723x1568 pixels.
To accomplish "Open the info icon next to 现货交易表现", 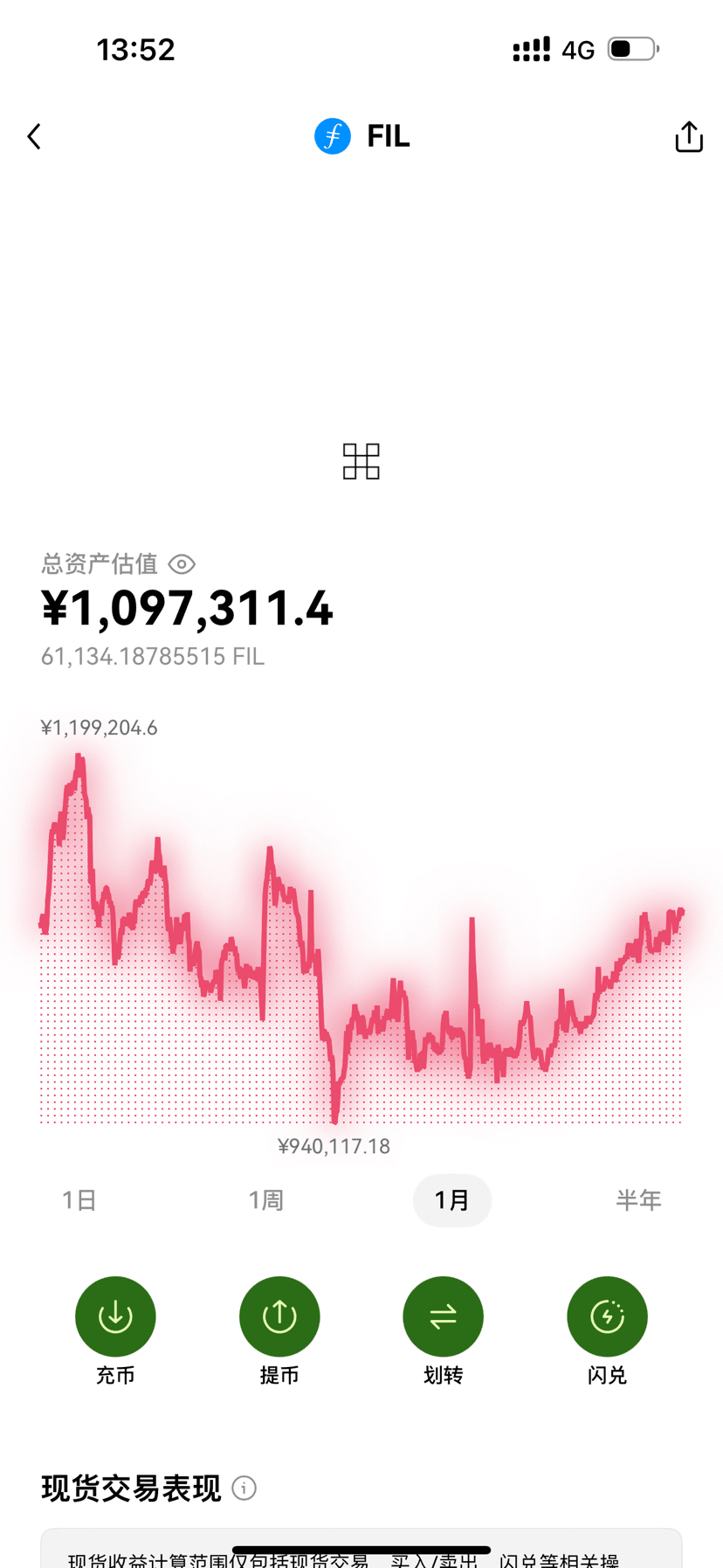I will 244,1488.
